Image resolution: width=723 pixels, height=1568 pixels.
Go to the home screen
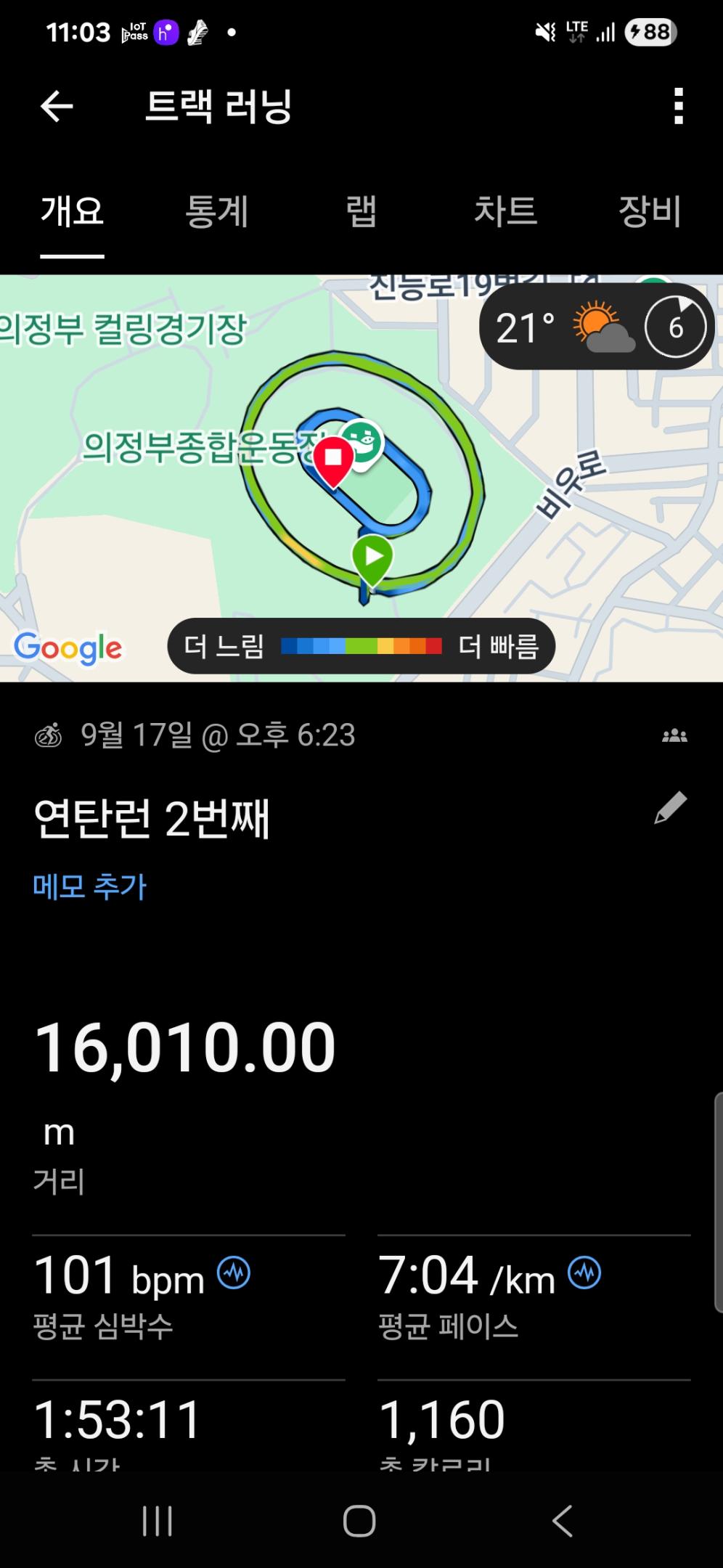coord(359,1521)
